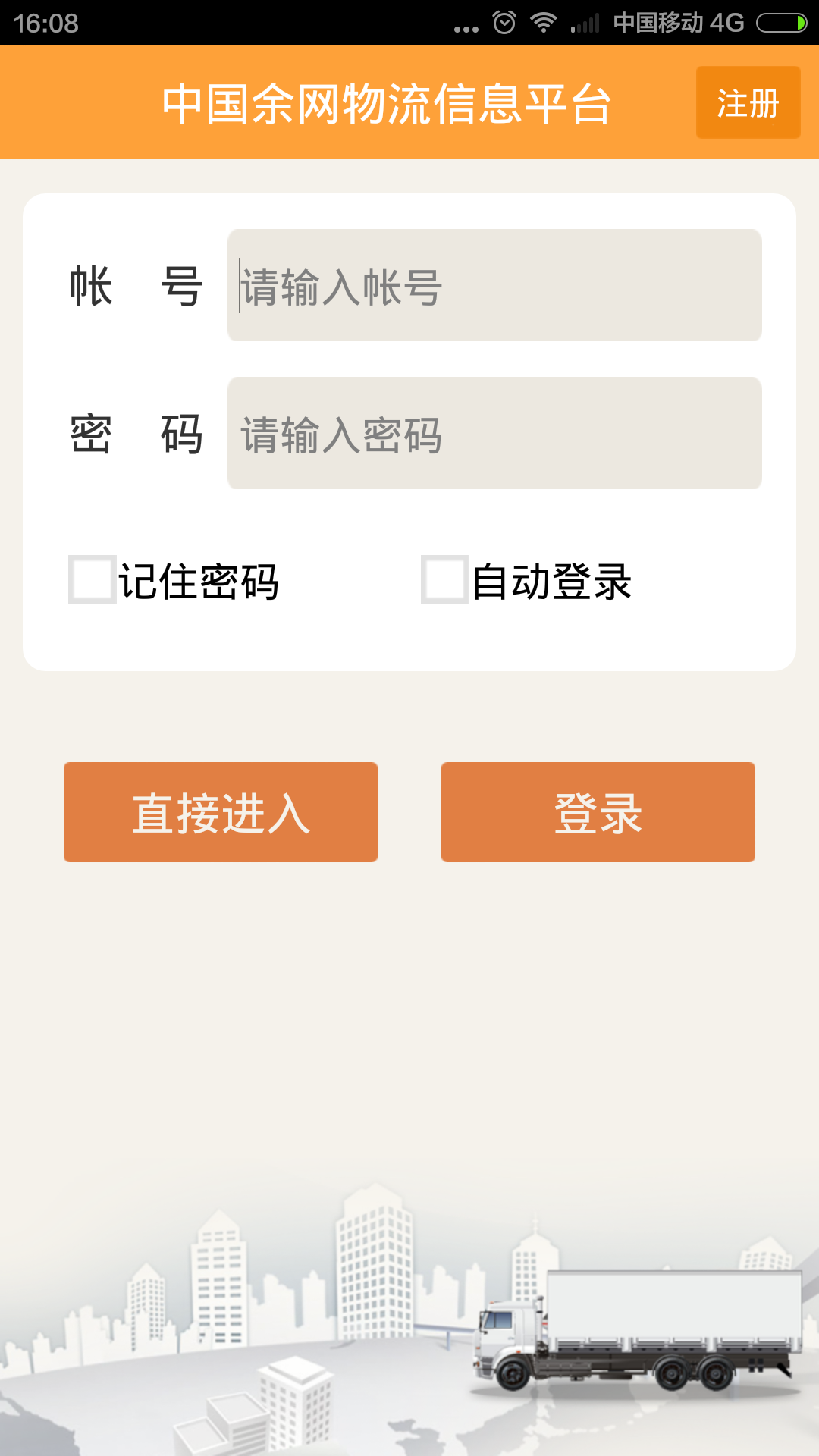Select the 密码 password input field
Screen dimensions: 819x1456
point(494,433)
